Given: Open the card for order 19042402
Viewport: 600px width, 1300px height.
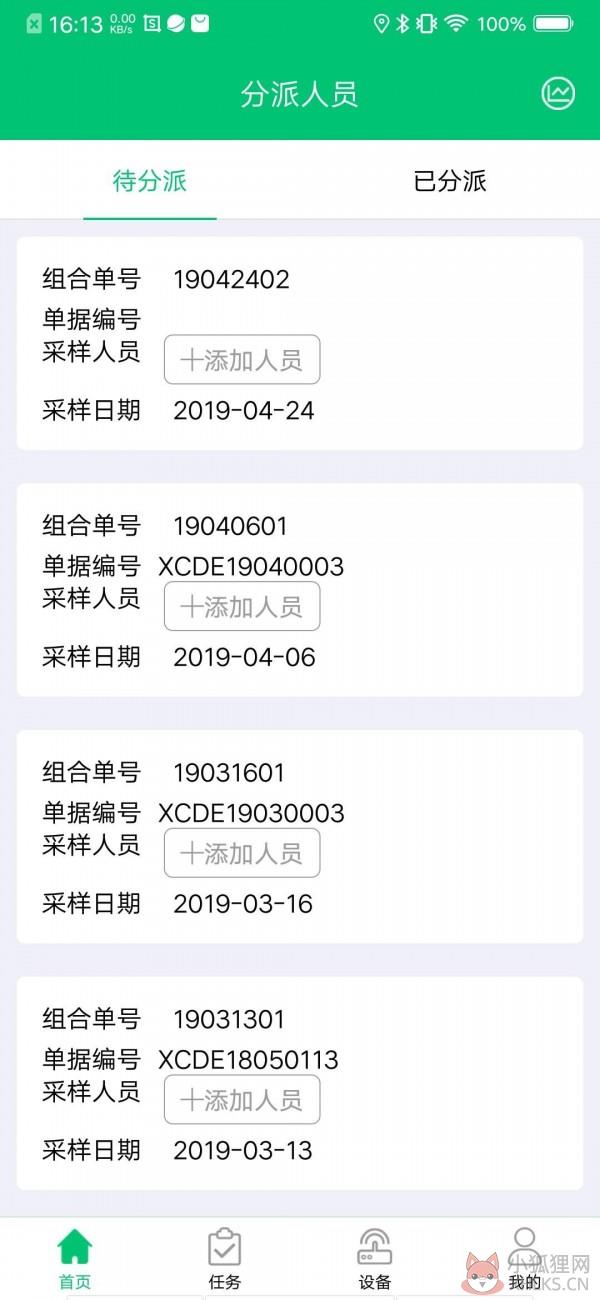Looking at the screenshot, I should point(300,343).
